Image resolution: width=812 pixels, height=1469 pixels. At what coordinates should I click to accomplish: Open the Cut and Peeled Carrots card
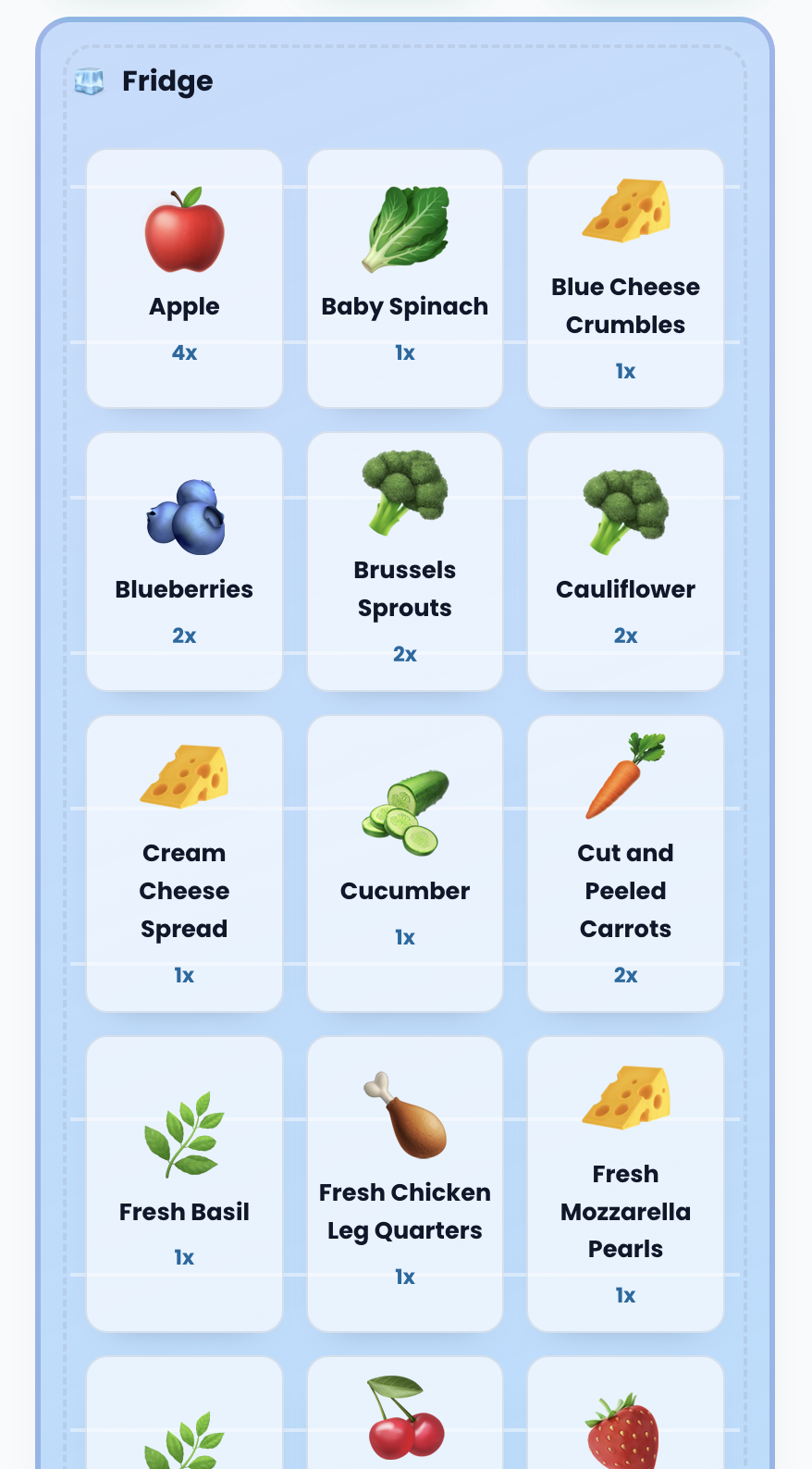pyautogui.click(x=625, y=862)
